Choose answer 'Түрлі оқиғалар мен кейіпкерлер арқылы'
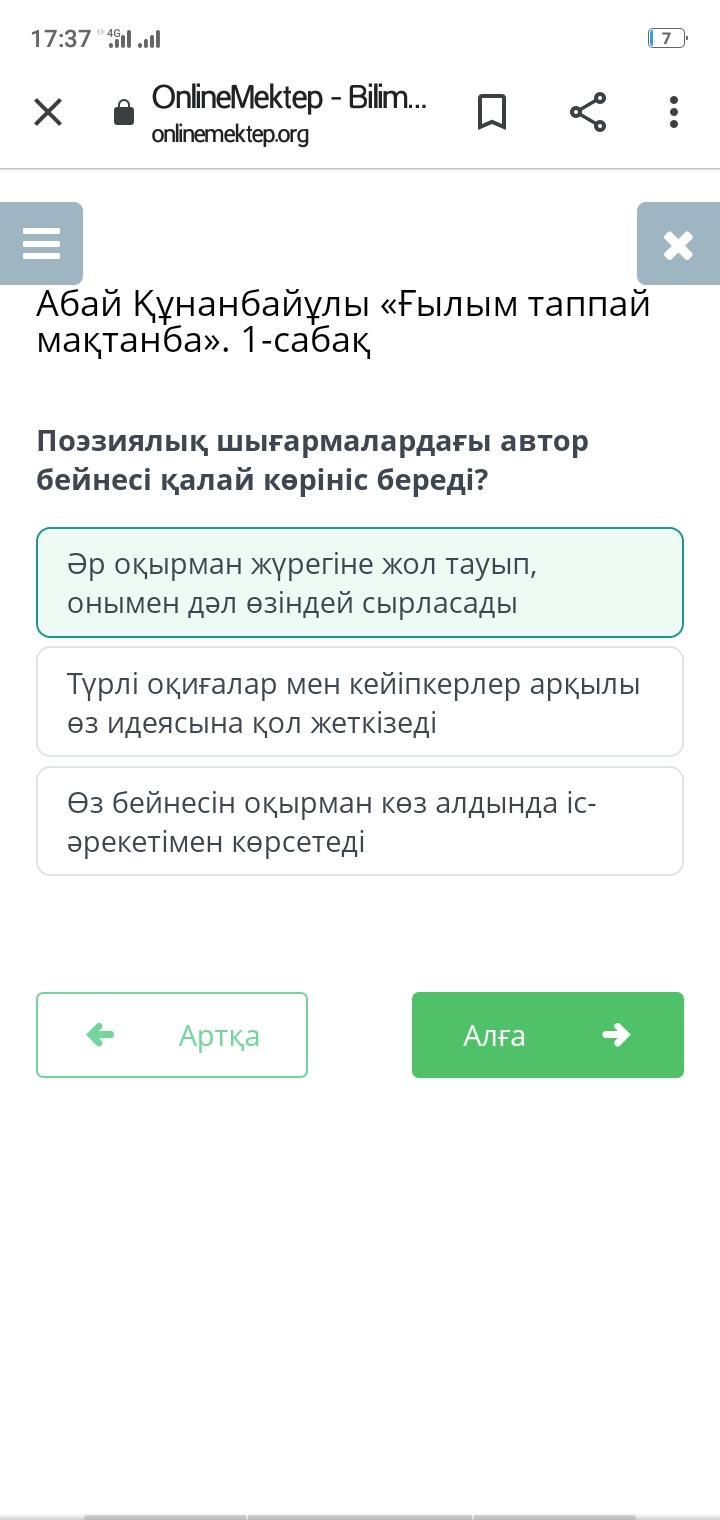Image resolution: width=720 pixels, height=1520 pixels. [360, 702]
